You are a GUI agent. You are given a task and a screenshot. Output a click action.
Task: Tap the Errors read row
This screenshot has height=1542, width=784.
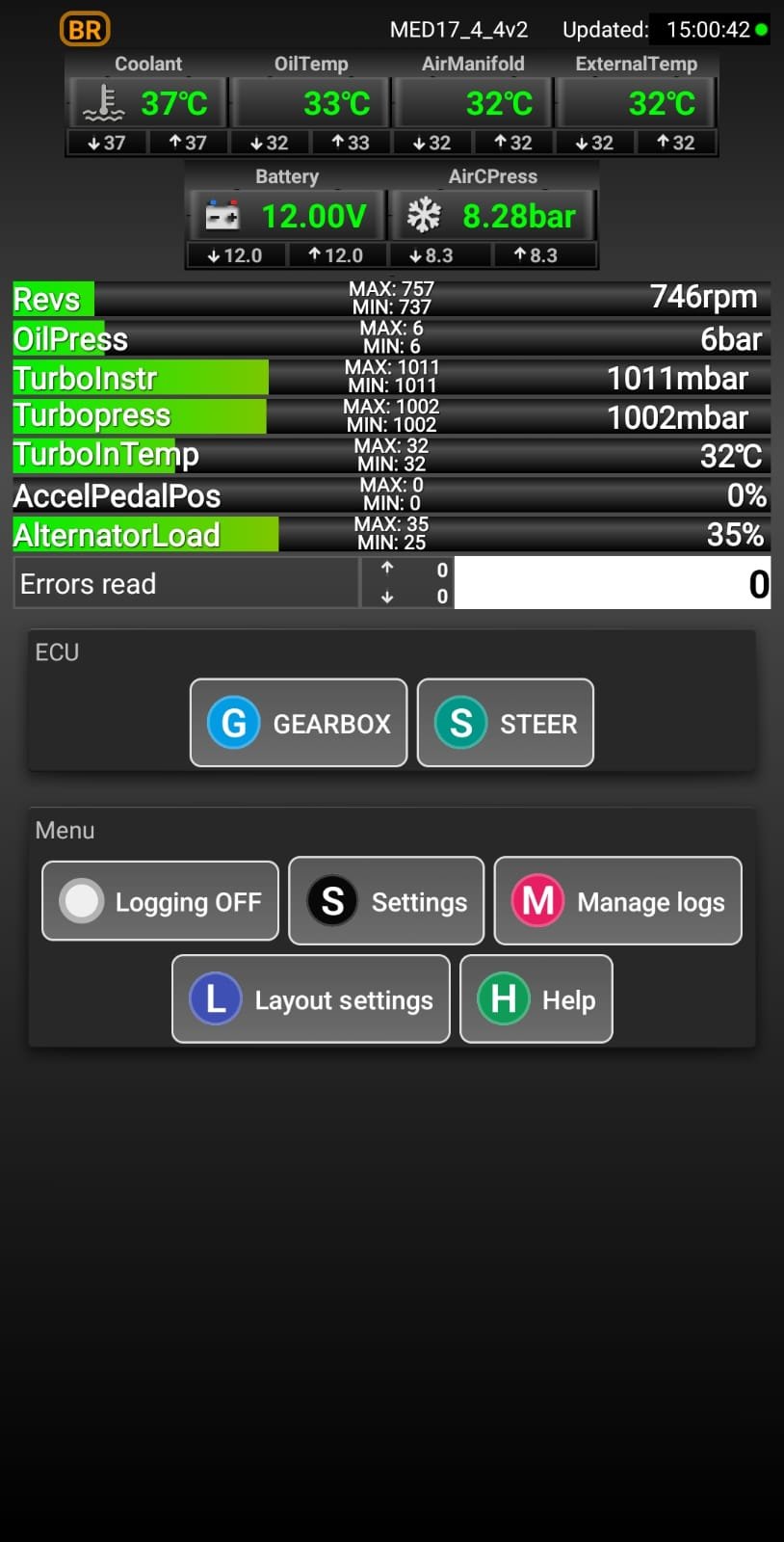(x=392, y=583)
